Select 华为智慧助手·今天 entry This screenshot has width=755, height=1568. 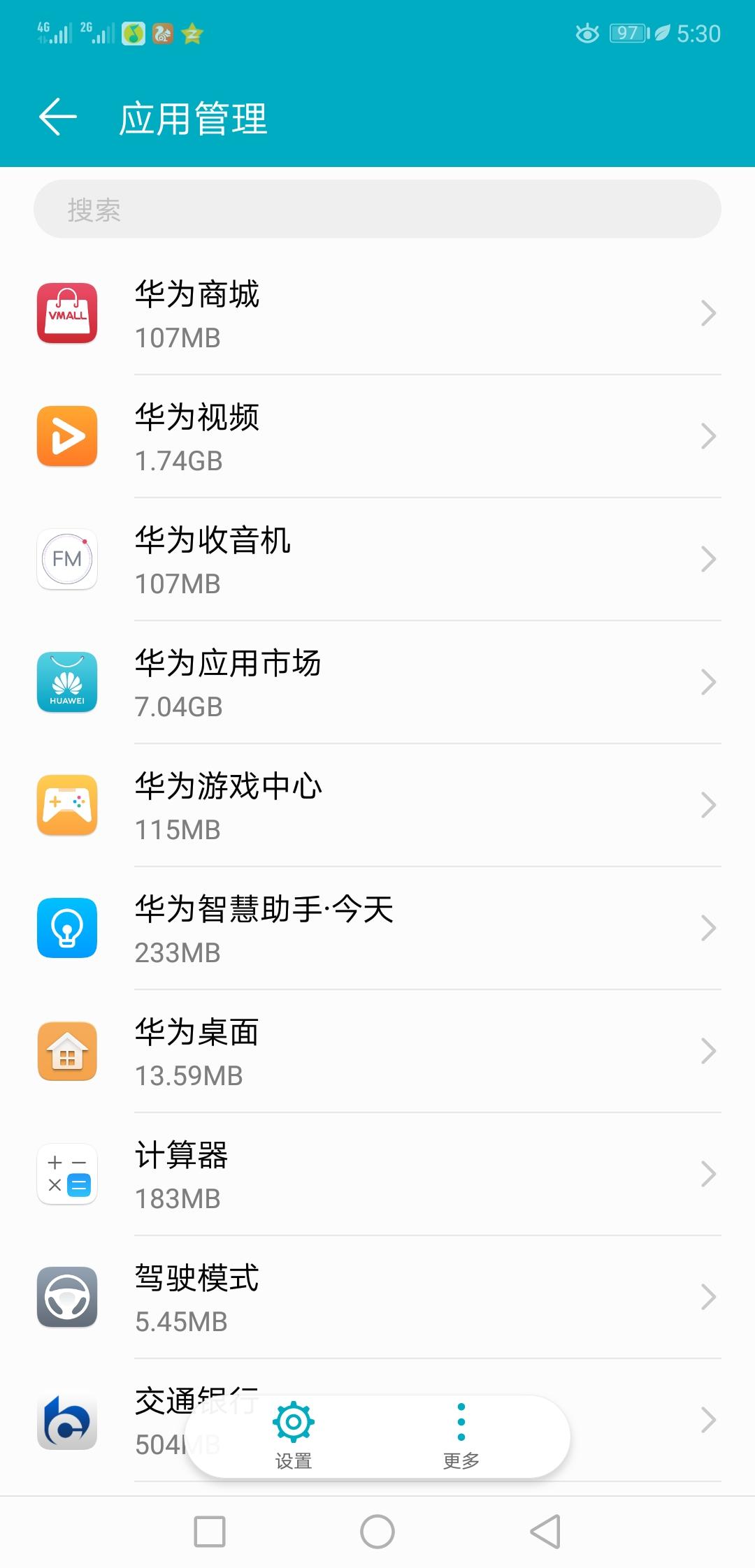pos(377,929)
